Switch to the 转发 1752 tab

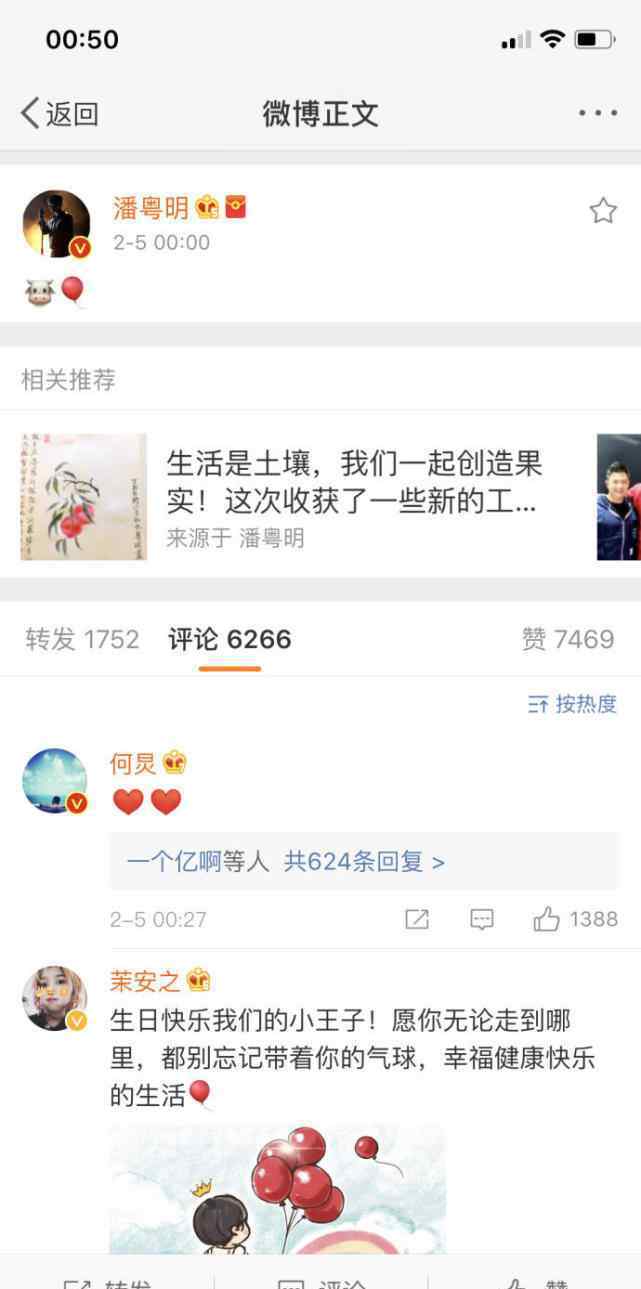click(x=82, y=639)
